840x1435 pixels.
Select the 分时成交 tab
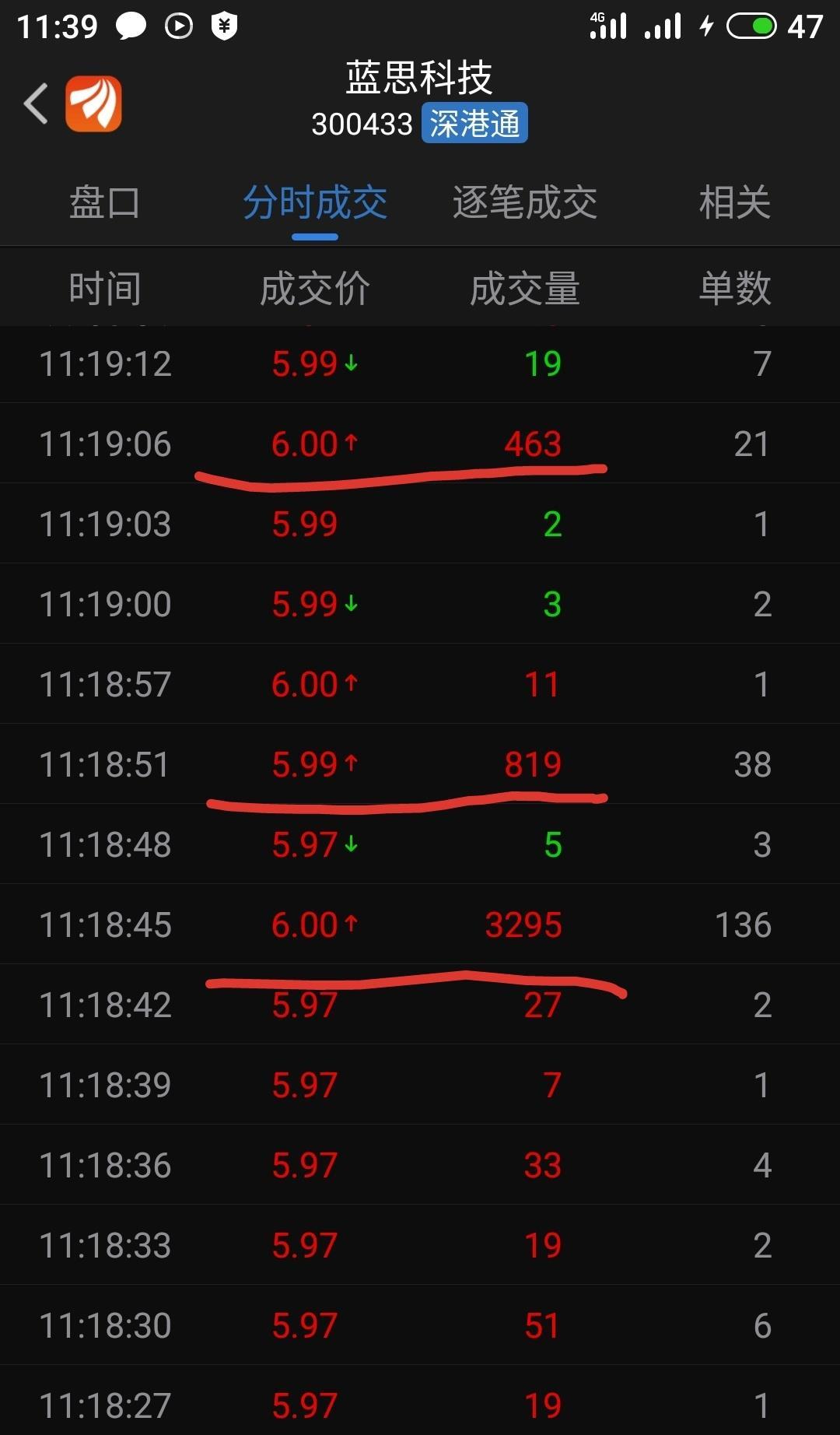click(315, 203)
